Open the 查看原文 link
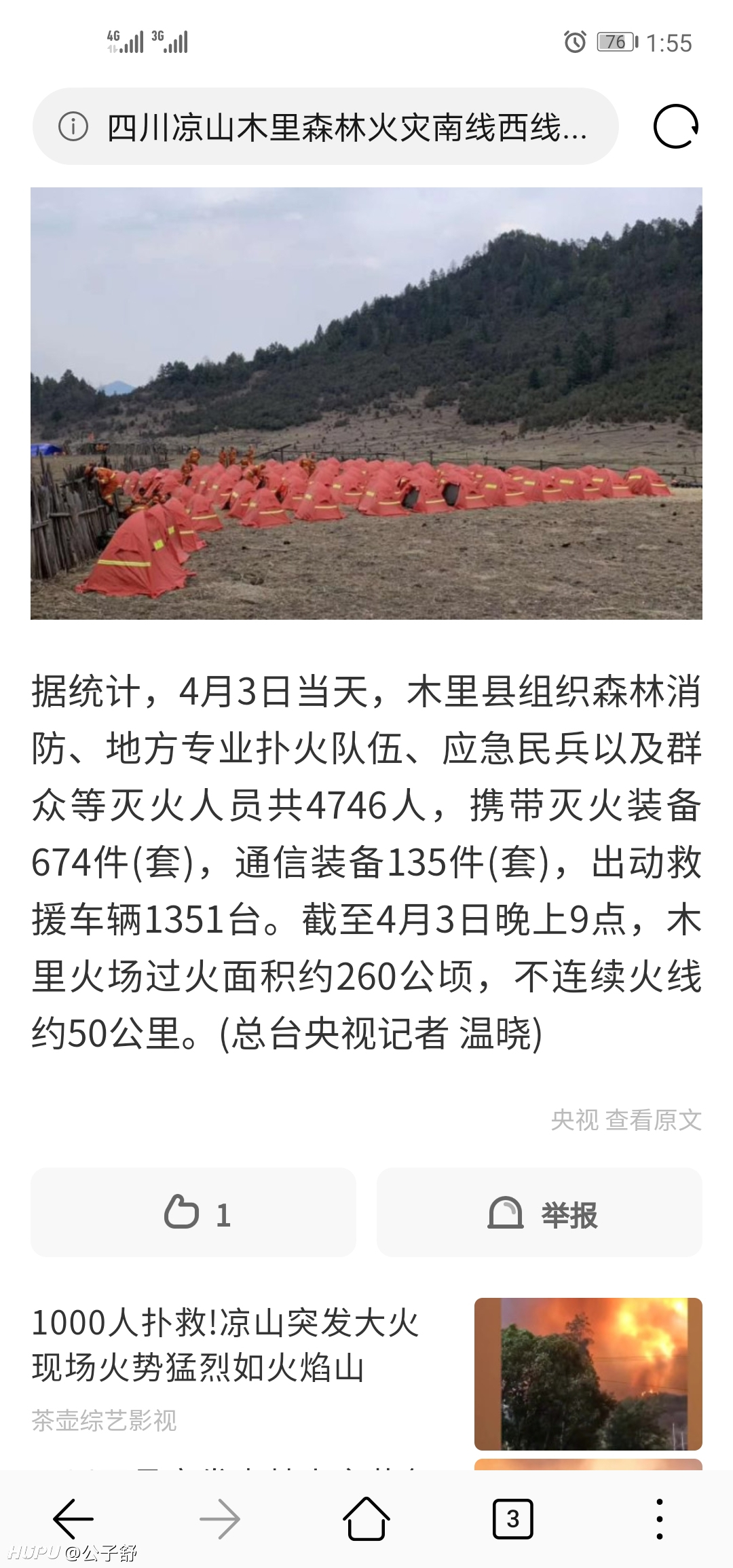The width and height of the screenshot is (733, 1568). click(x=653, y=1120)
